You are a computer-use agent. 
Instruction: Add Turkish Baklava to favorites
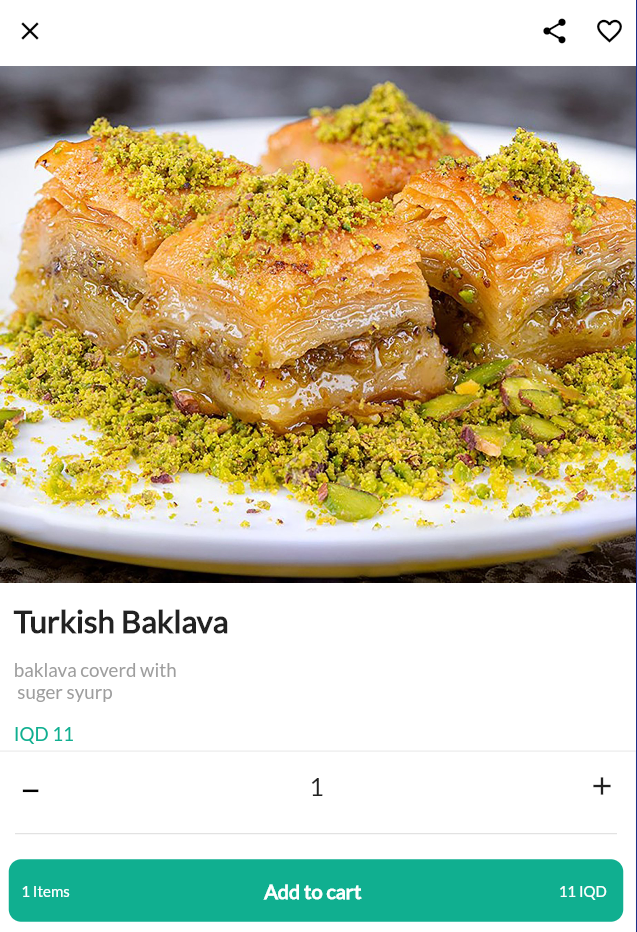point(610,31)
